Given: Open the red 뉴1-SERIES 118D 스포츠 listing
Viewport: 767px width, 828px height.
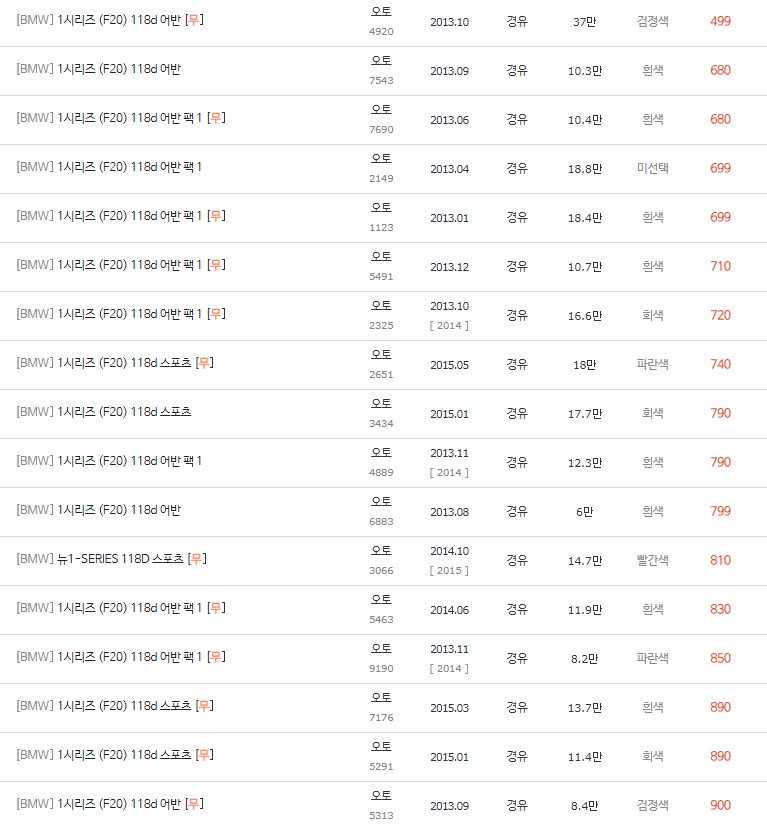Looking at the screenshot, I should point(100,560).
